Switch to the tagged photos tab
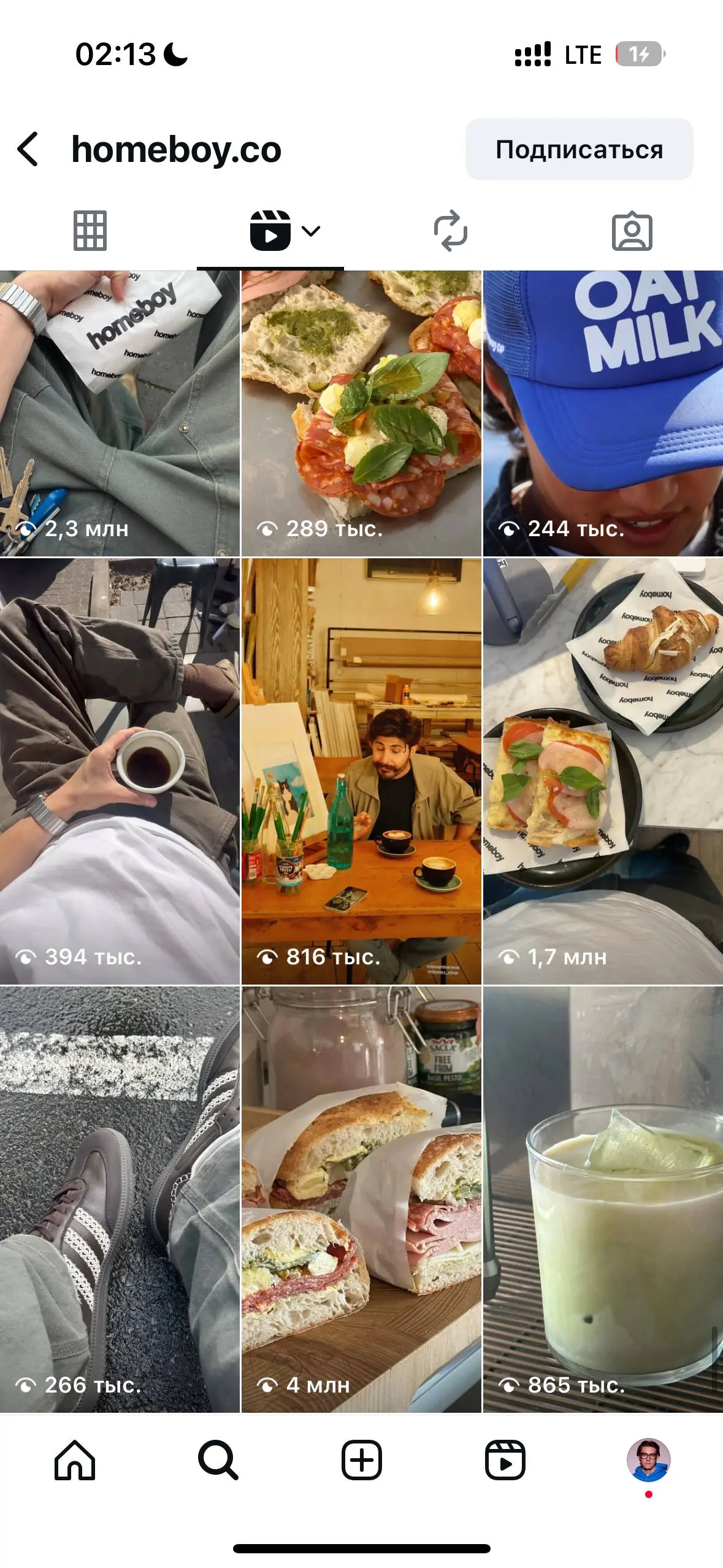Screen dimensions: 723x1568 point(632,231)
